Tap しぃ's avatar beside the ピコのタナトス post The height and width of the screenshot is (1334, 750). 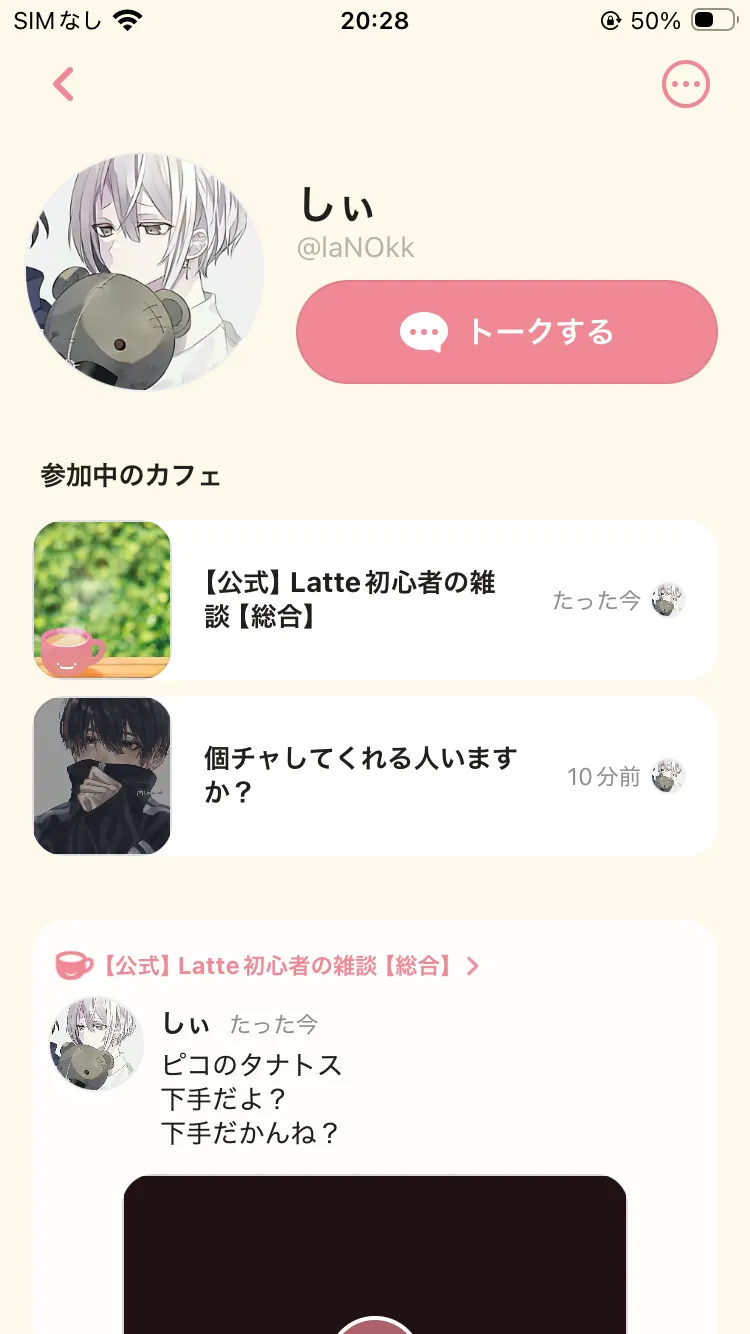coord(97,1043)
